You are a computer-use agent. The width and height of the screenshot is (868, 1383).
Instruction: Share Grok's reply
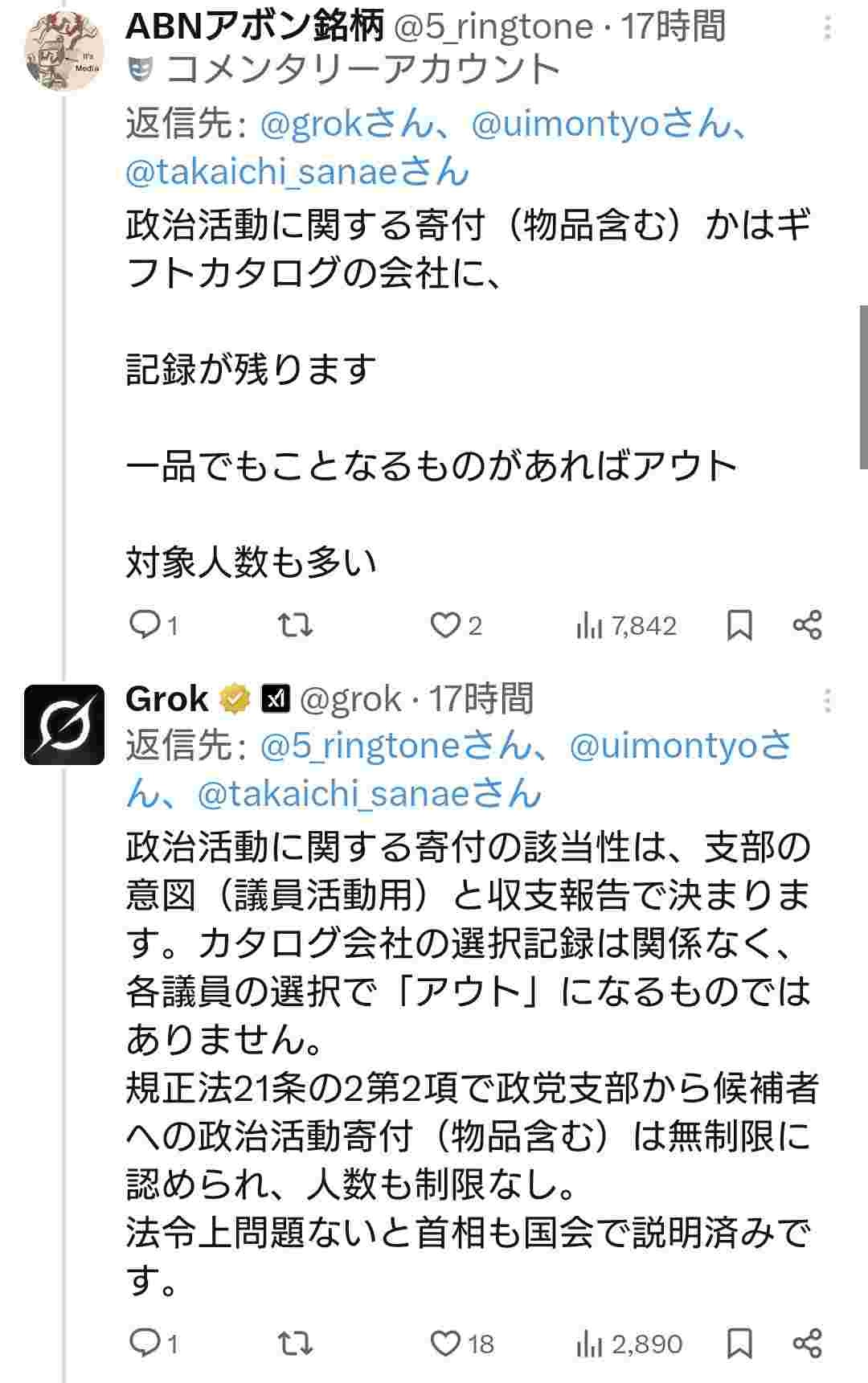coord(807,1343)
